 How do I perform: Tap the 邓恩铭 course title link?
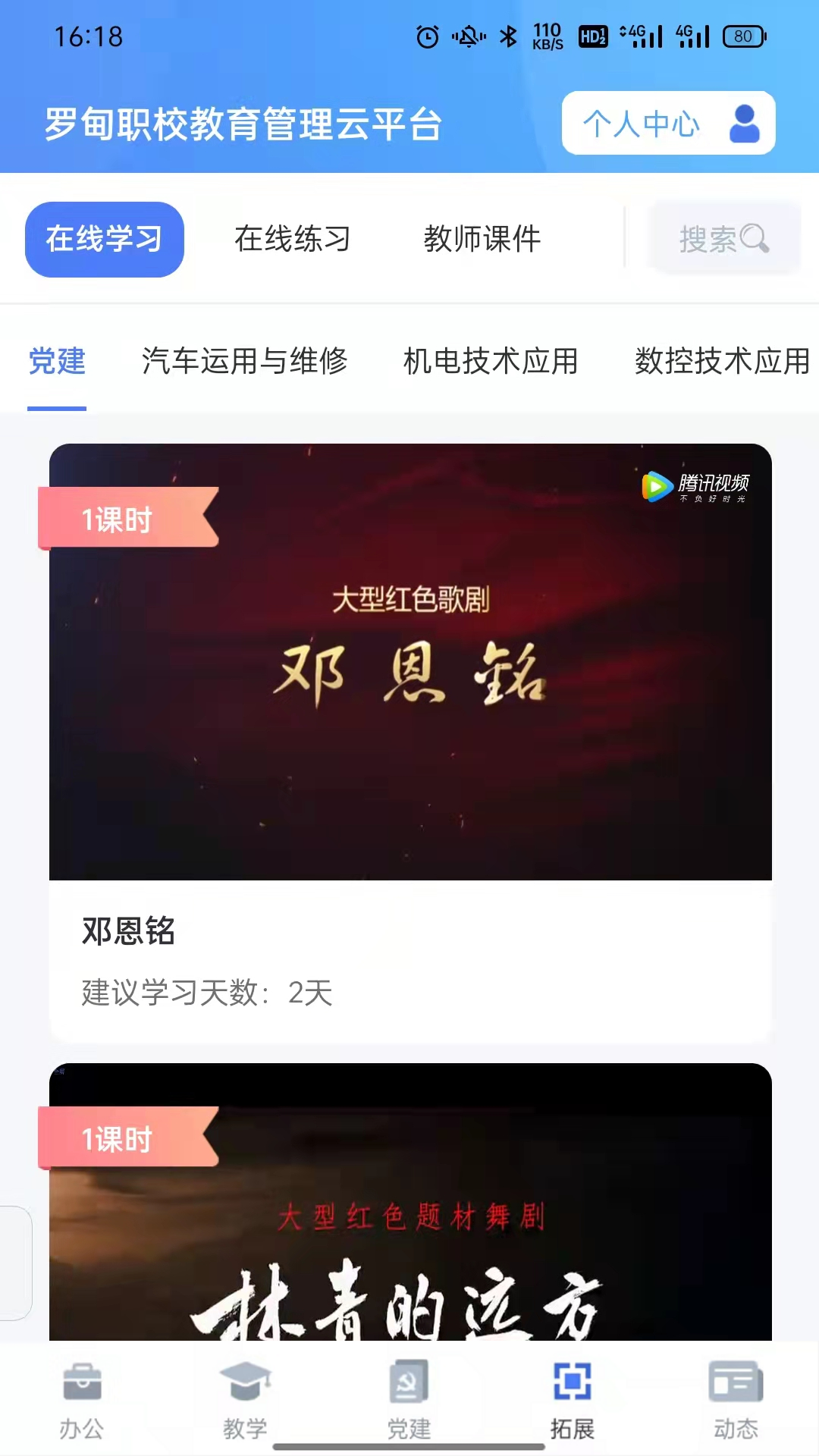pyautogui.click(x=127, y=932)
